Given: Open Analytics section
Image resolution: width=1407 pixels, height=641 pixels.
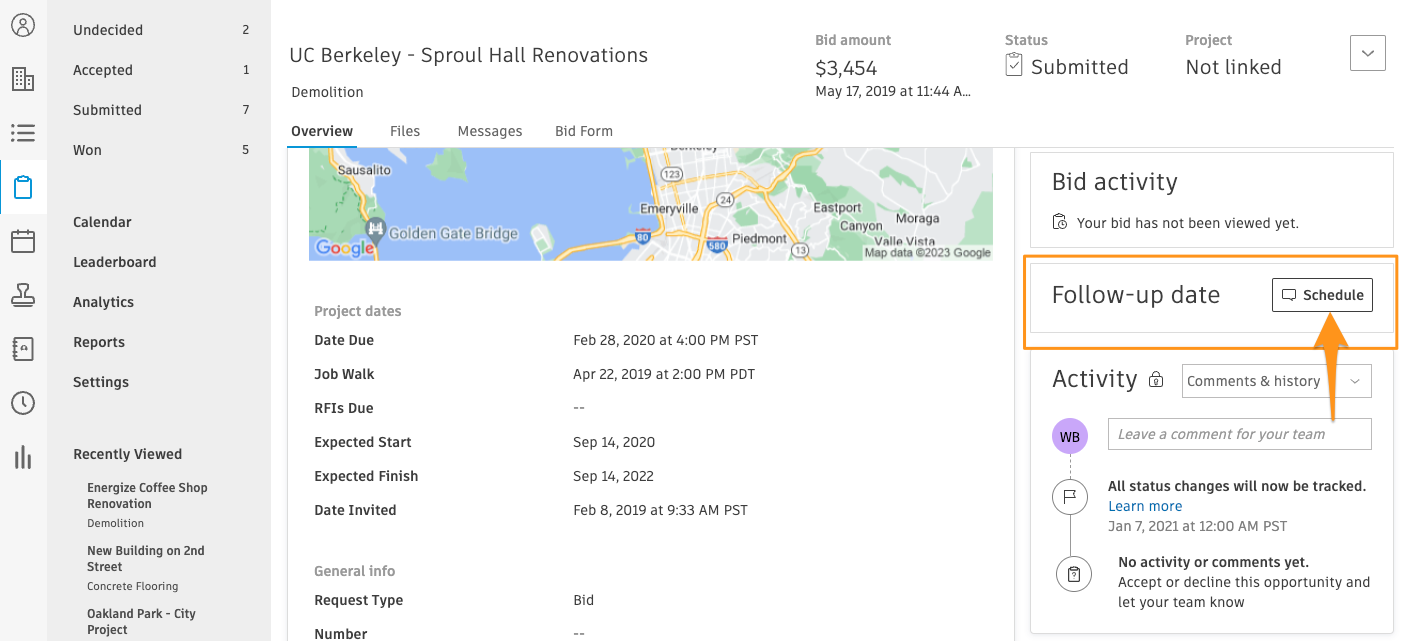Looking at the screenshot, I should (x=103, y=302).
